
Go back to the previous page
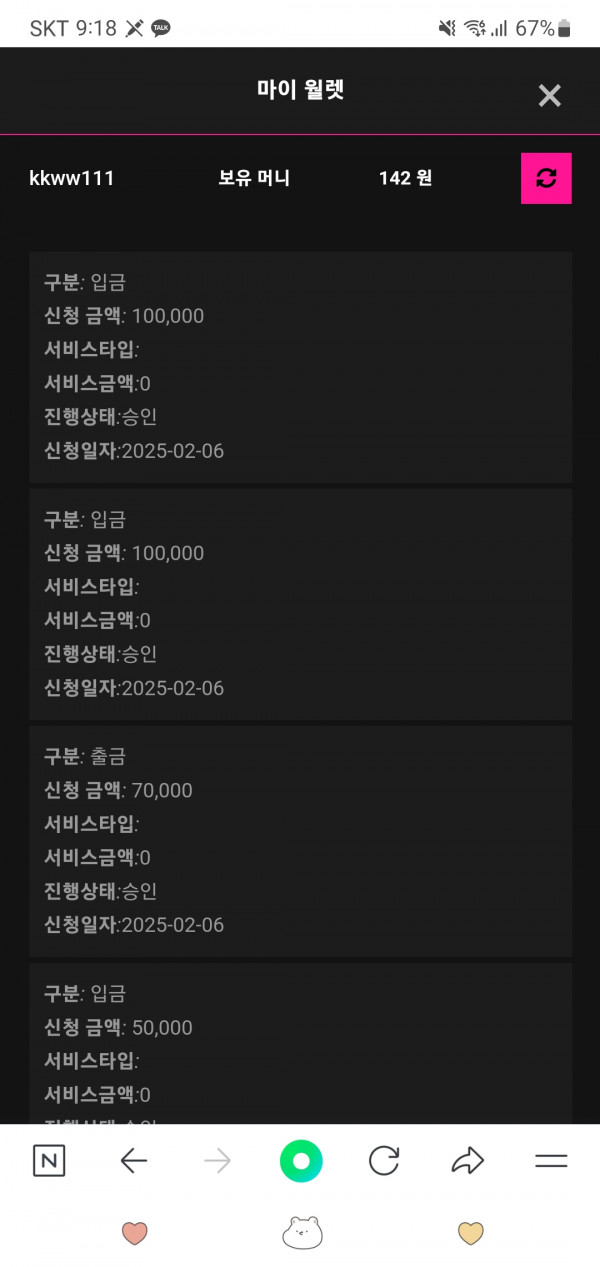(x=133, y=1160)
